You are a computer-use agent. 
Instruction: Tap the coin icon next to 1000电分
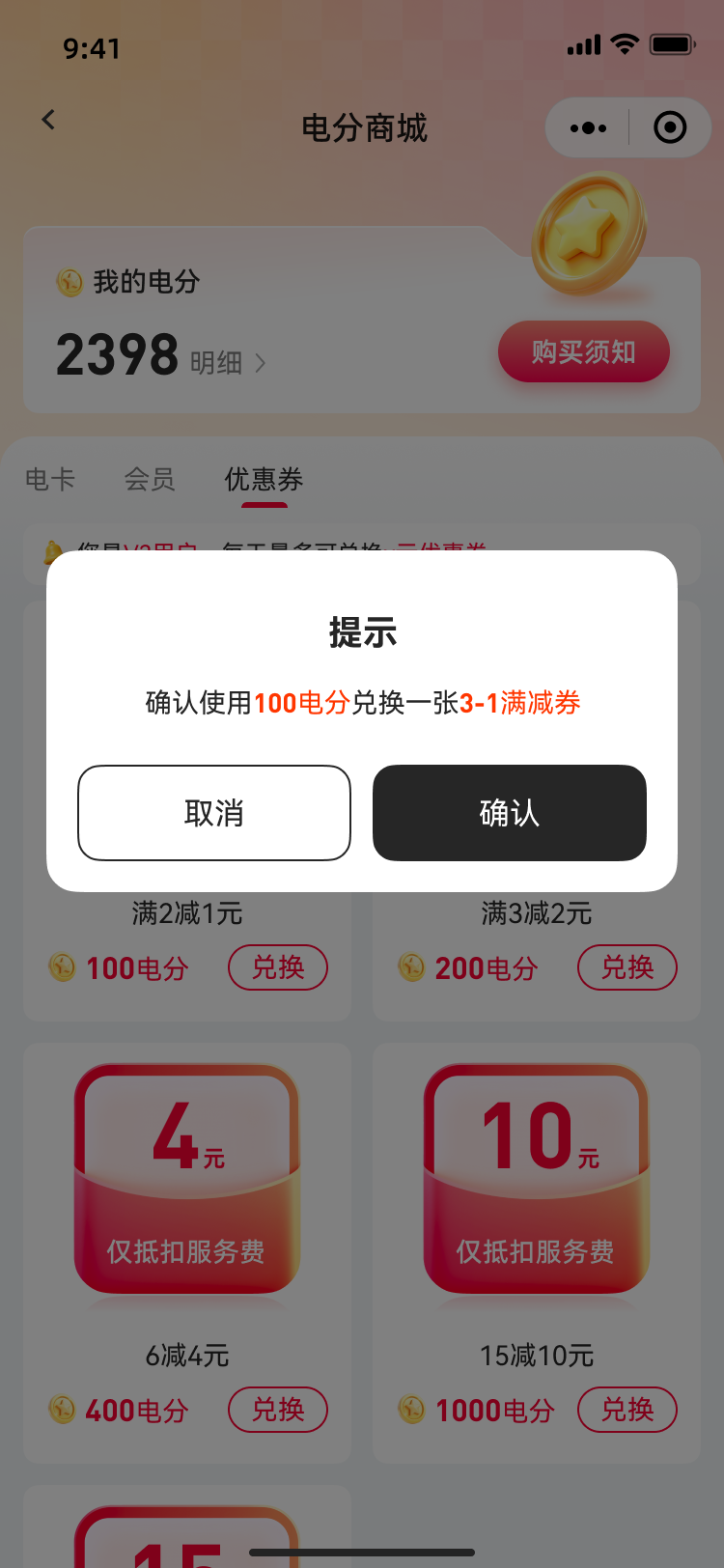pyautogui.click(x=412, y=1410)
